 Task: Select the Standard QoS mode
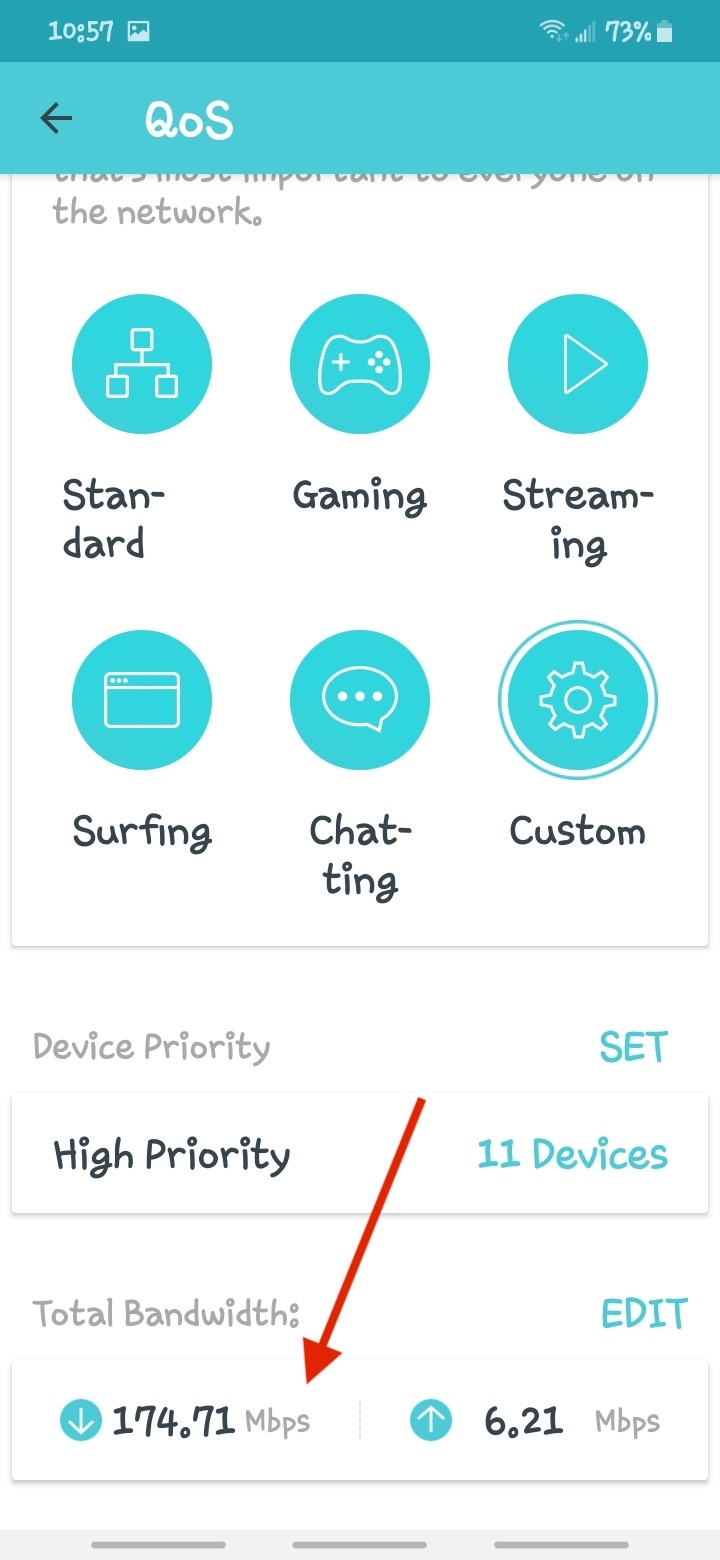point(142,365)
